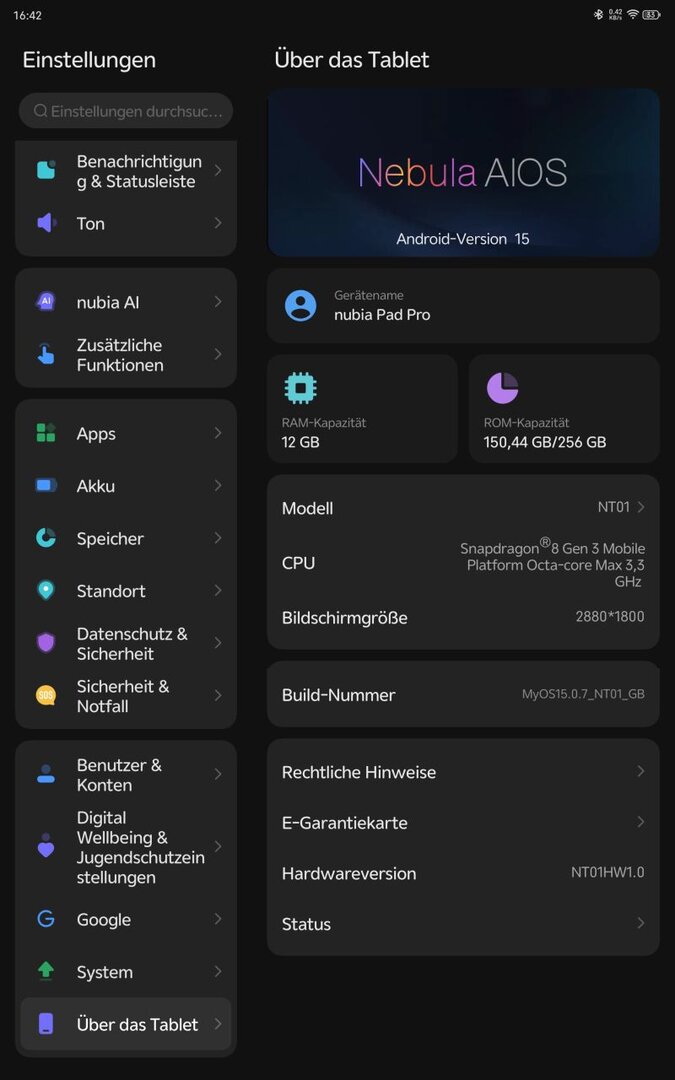Open Google settings

tap(126, 919)
